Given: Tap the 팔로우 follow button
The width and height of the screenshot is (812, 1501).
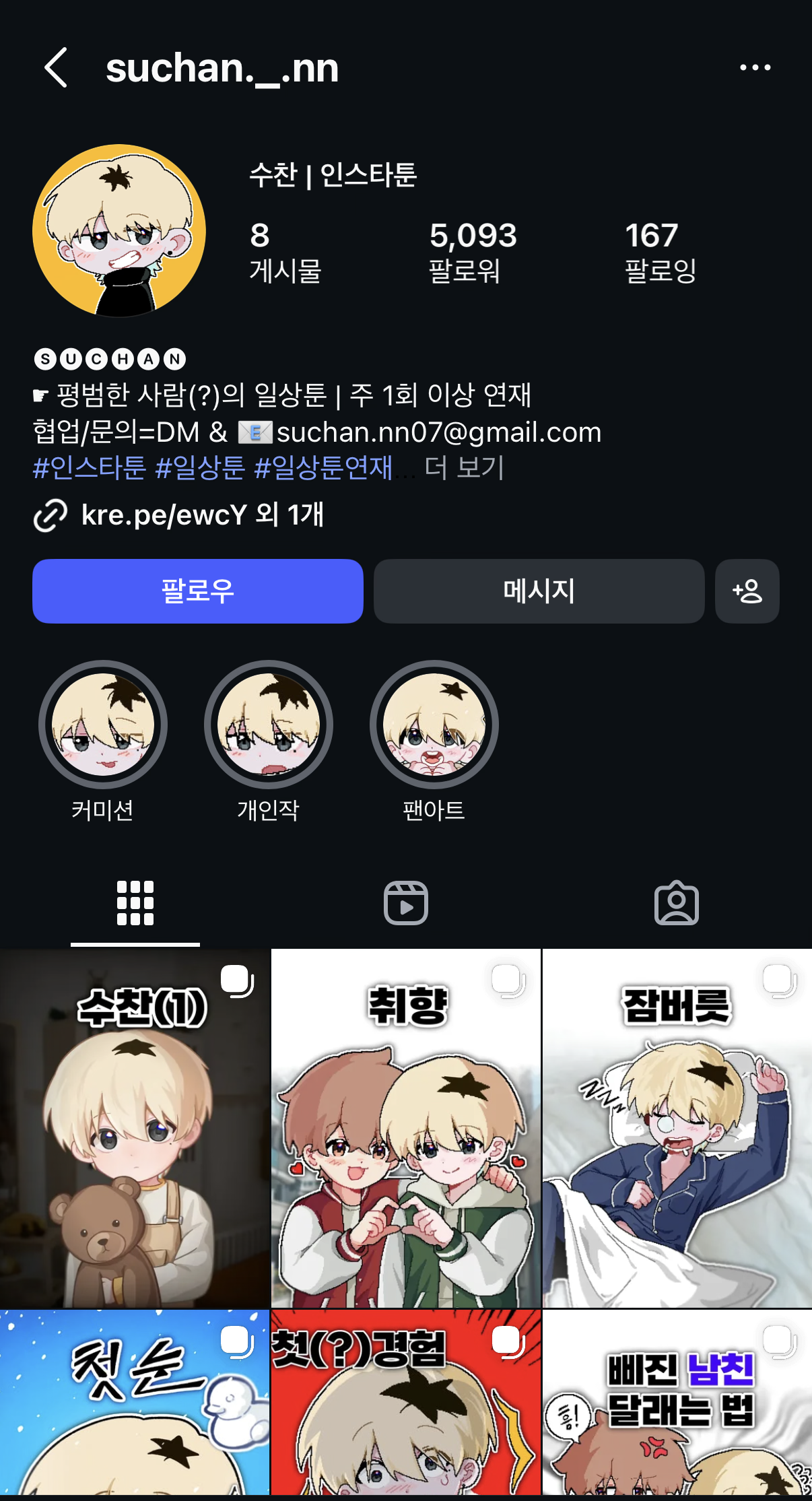Looking at the screenshot, I should pyautogui.click(x=198, y=591).
